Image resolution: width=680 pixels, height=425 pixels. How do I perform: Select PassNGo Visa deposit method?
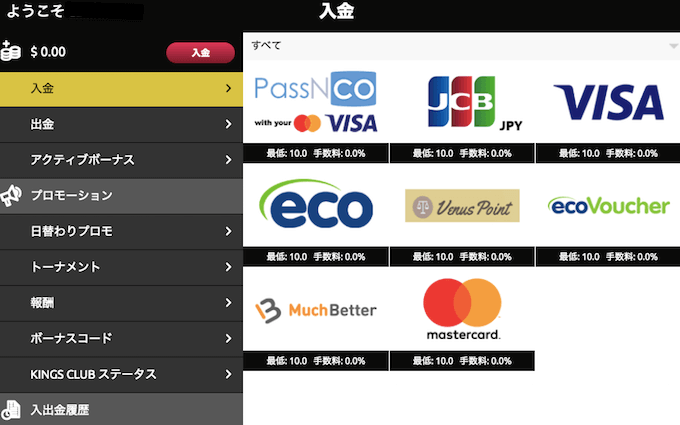(315, 104)
